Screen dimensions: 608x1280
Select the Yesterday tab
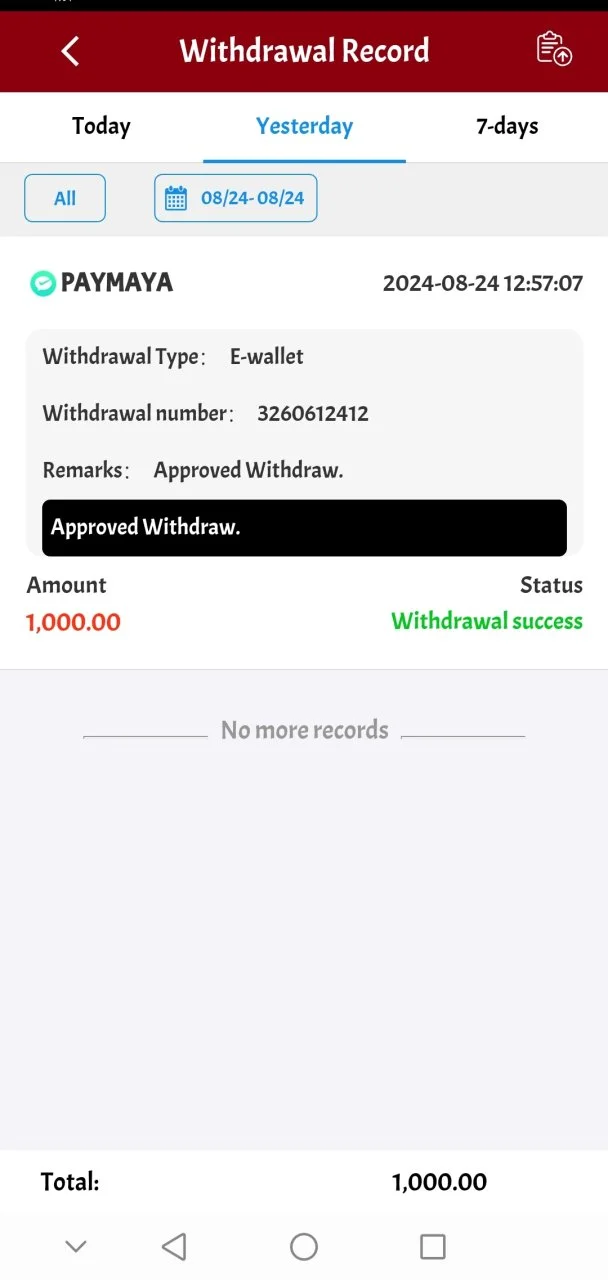[304, 126]
